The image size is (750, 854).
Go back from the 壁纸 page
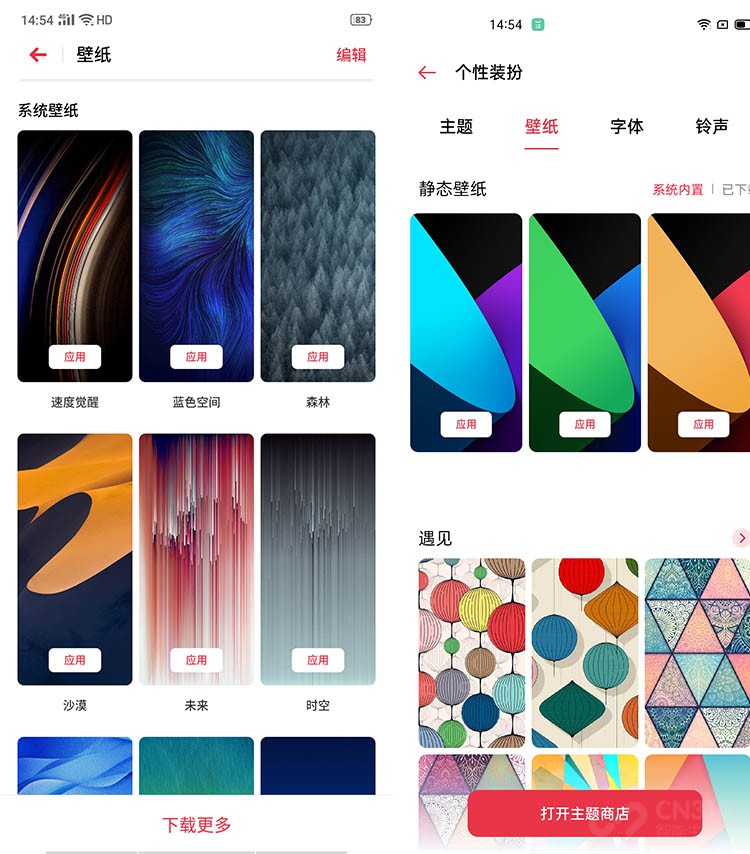[x=38, y=55]
